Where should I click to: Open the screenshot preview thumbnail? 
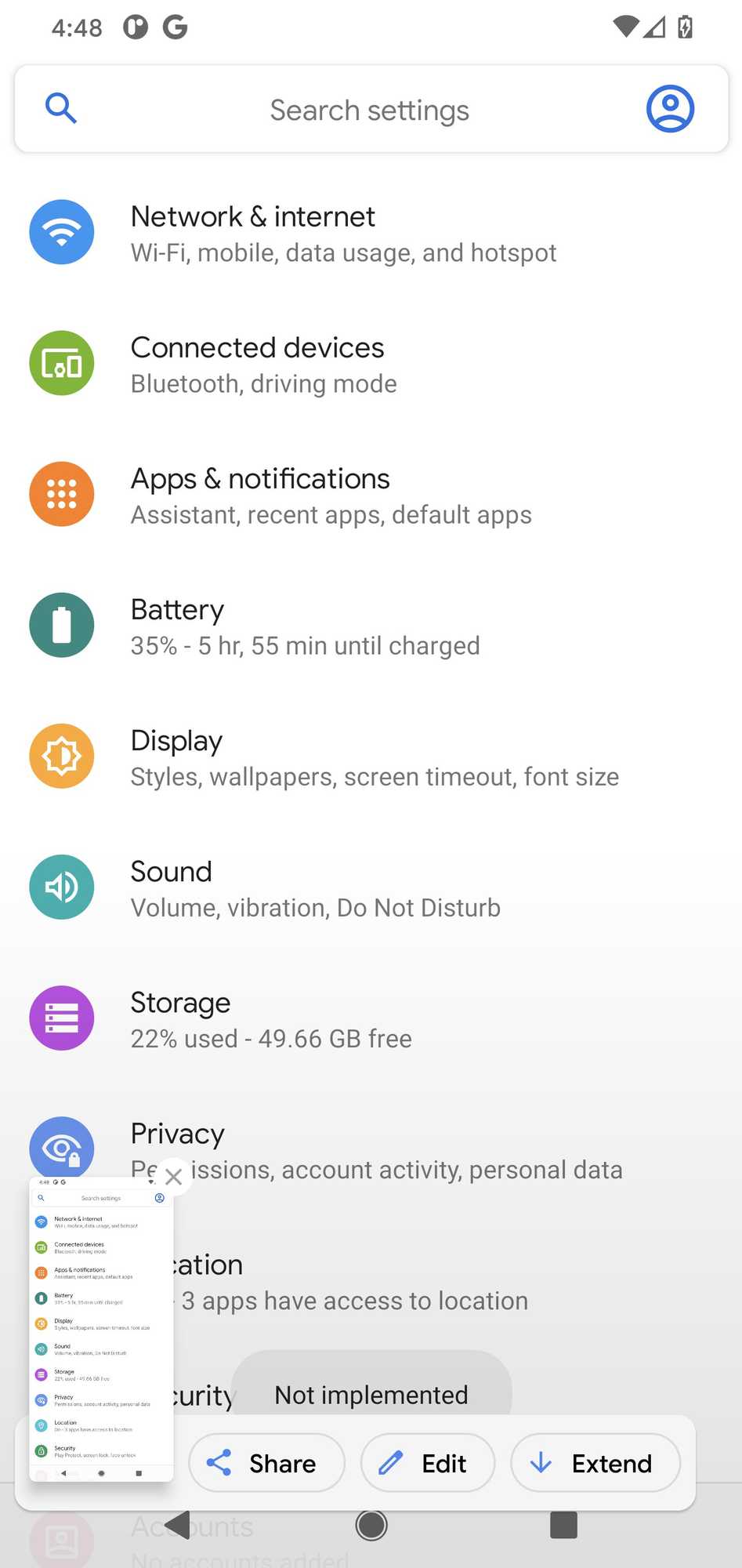point(101,1329)
